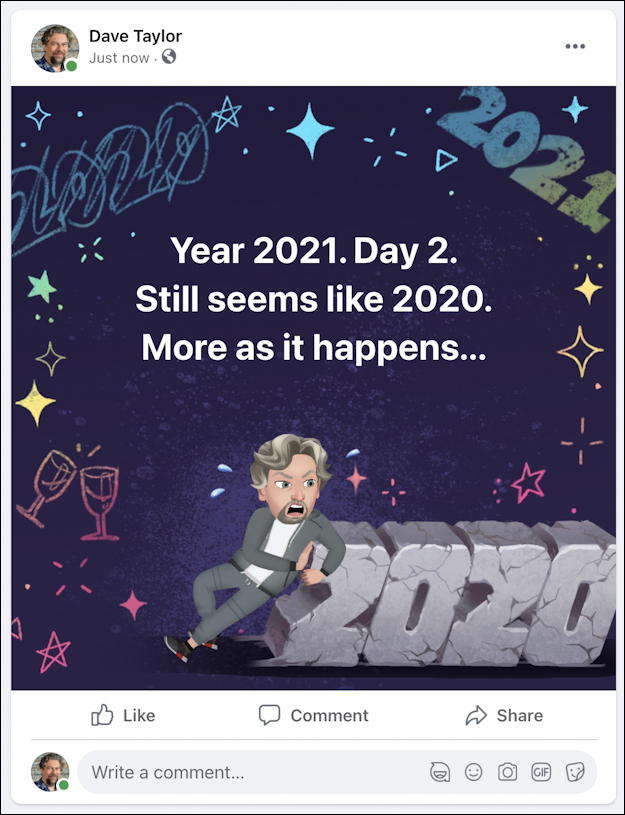Add a GIF to the comment
The height and width of the screenshot is (815, 625).
pos(541,772)
